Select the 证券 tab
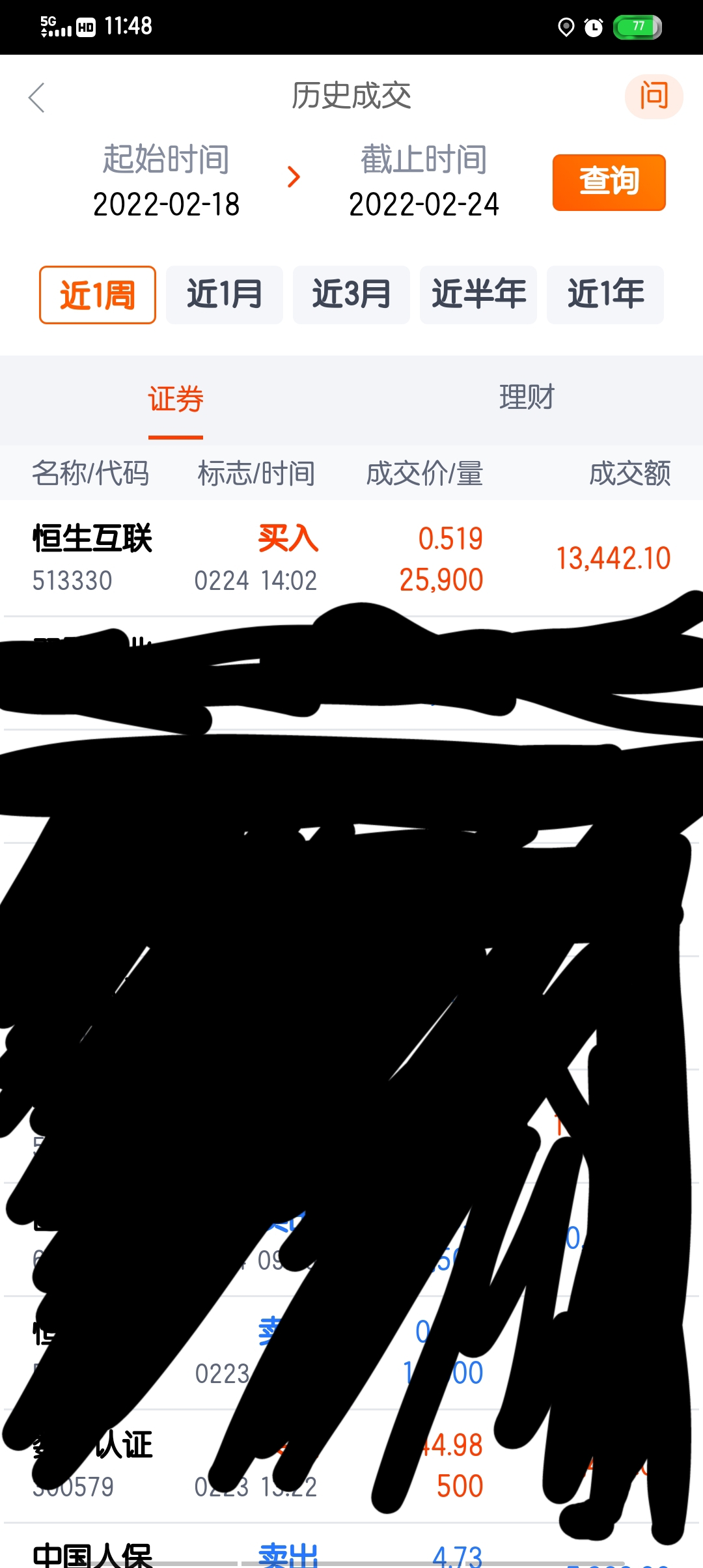 (176, 399)
